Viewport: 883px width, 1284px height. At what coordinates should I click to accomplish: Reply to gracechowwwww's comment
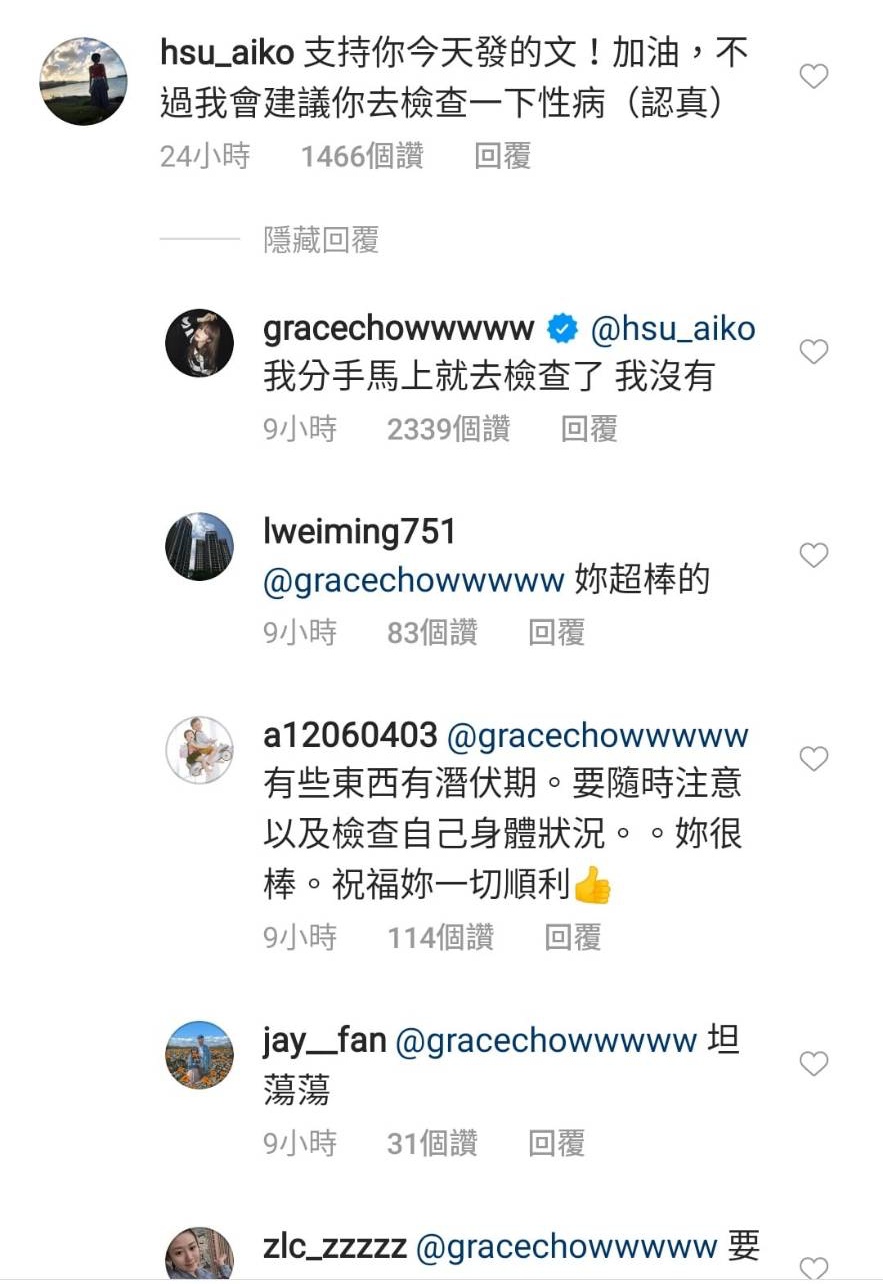point(589,429)
